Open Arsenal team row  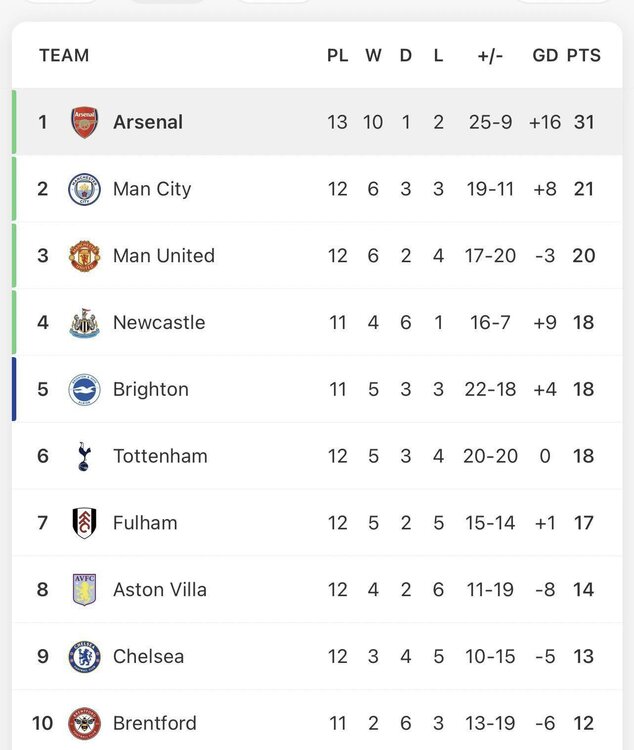click(x=147, y=122)
